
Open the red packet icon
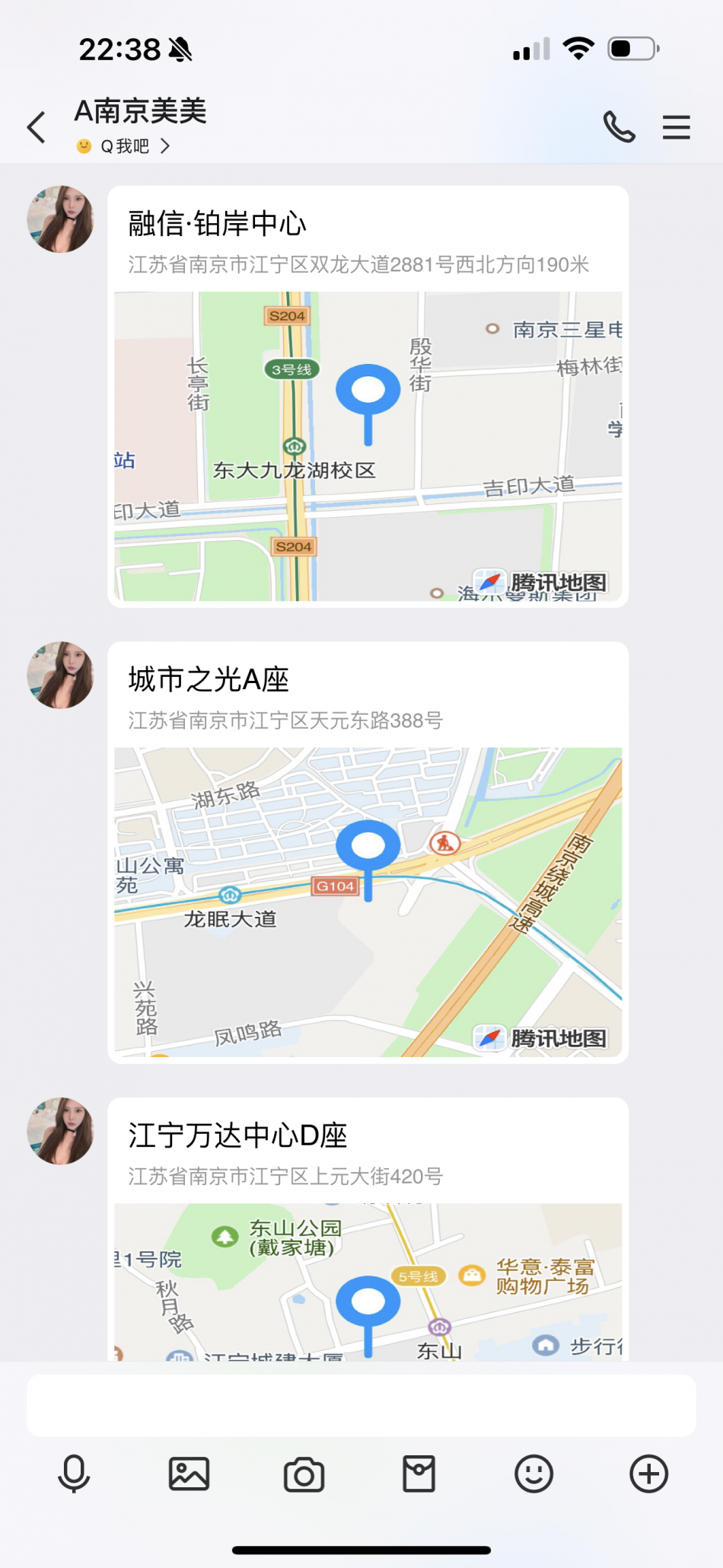point(419,1474)
